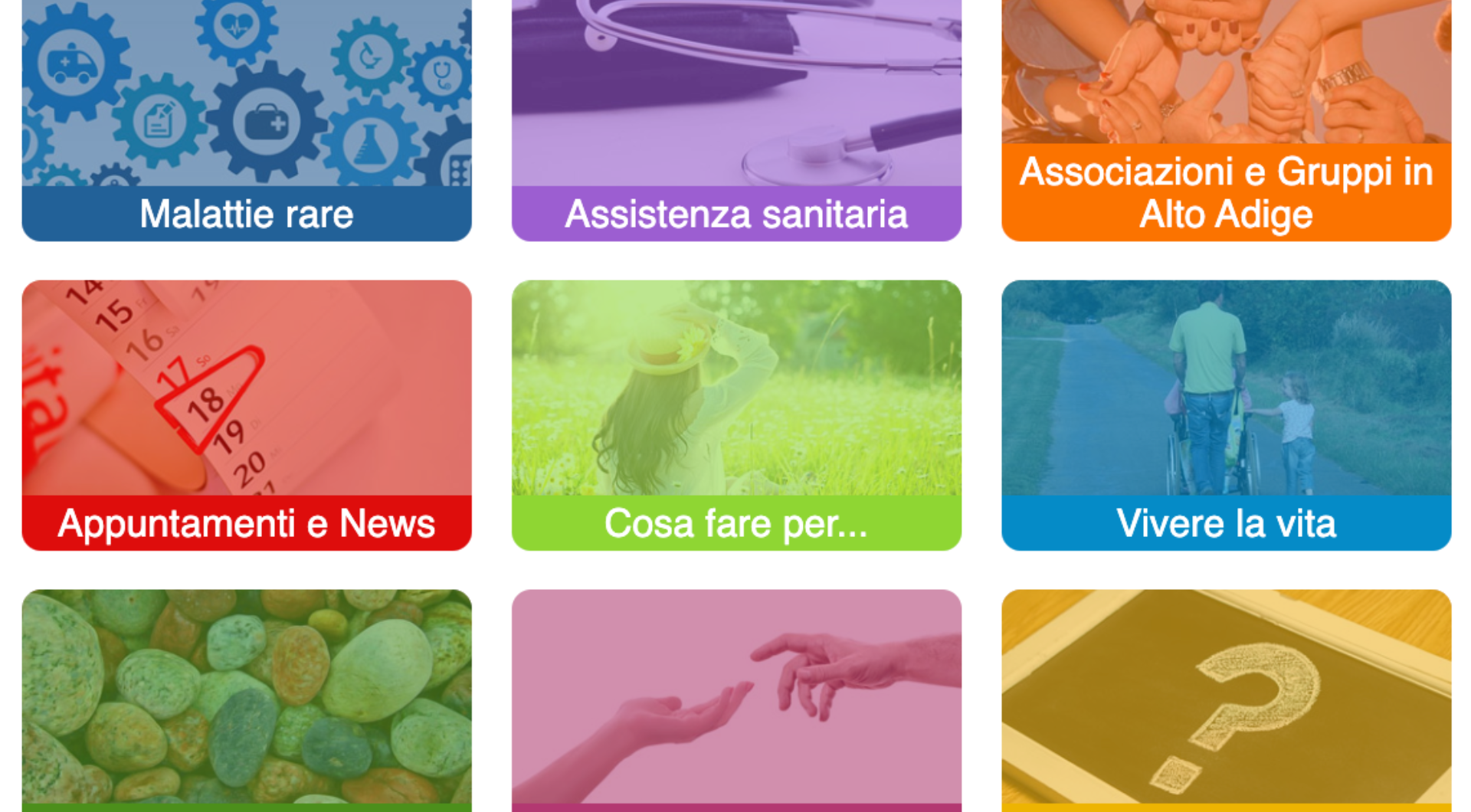Open the green pebbles tile

[247, 697]
